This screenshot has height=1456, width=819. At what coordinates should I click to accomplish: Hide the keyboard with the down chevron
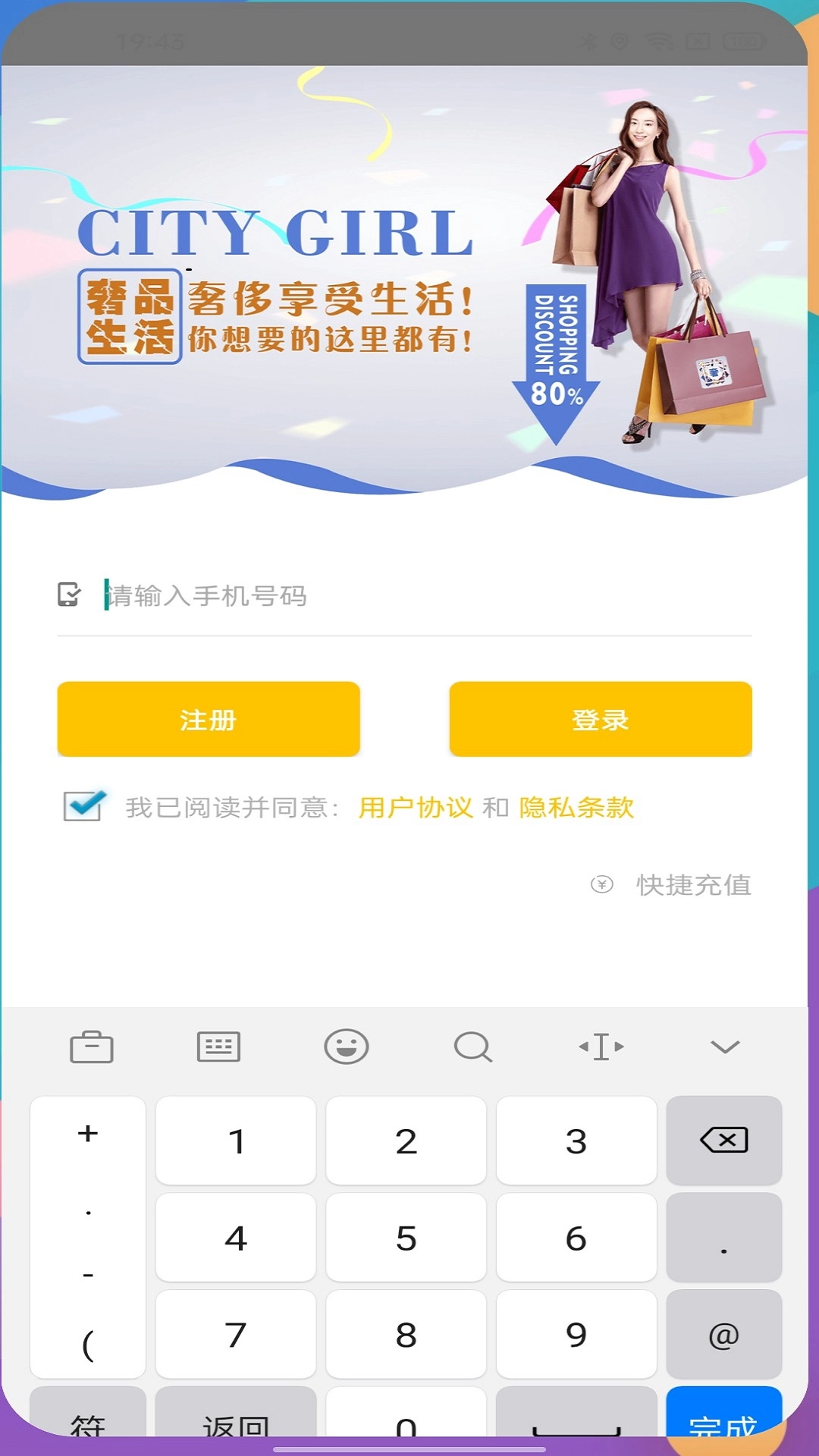coord(724,1047)
